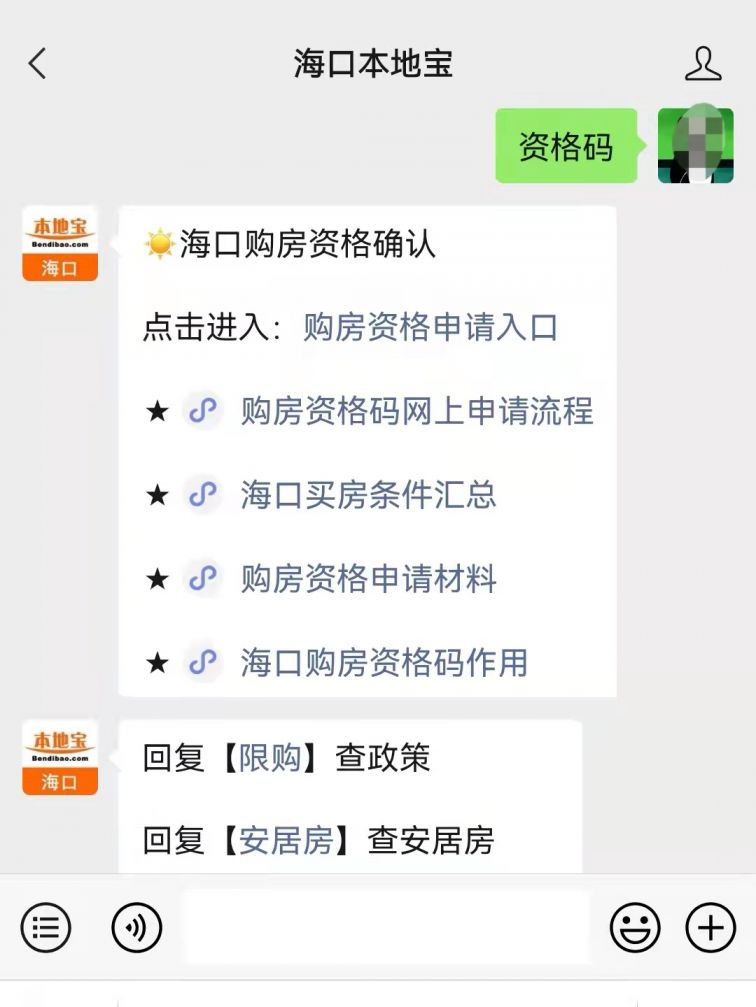Image resolution: width=756 pixels, height=1007 pixels.
Task: Switch to voice input mode
Action: click(x=136, y=929)
